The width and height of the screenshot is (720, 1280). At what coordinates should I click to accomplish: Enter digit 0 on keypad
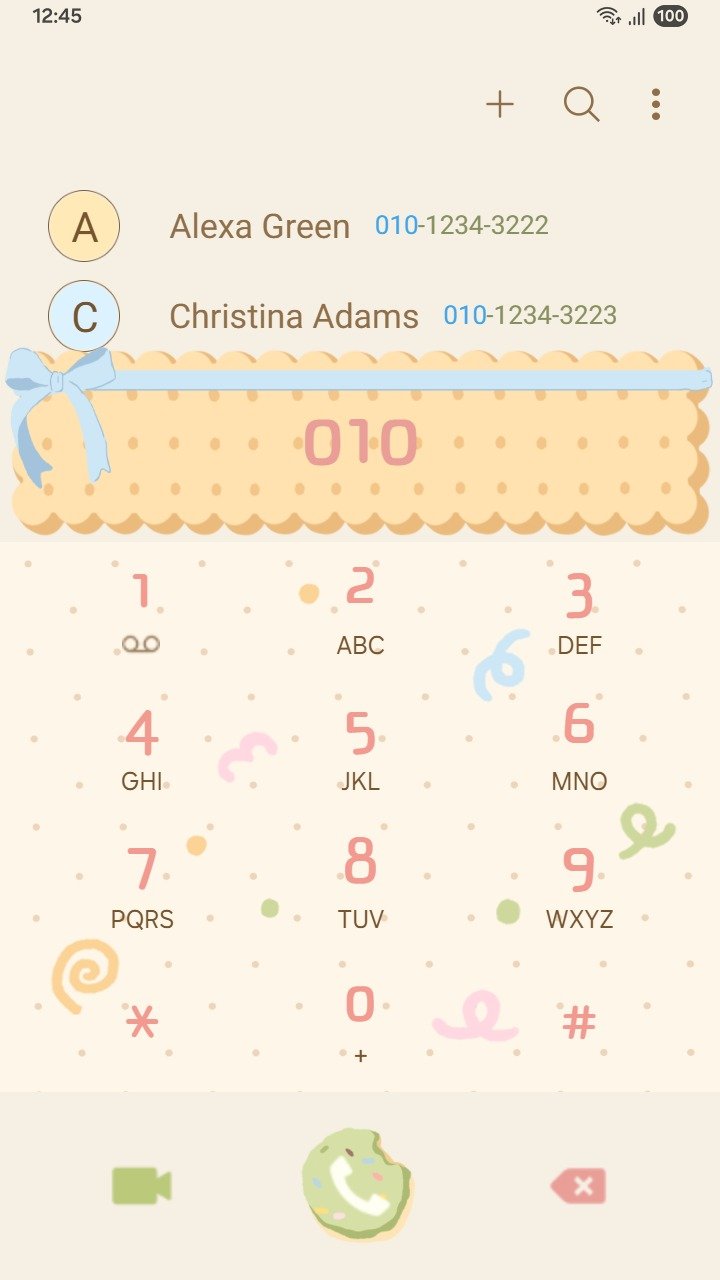tap(360, 1020)
